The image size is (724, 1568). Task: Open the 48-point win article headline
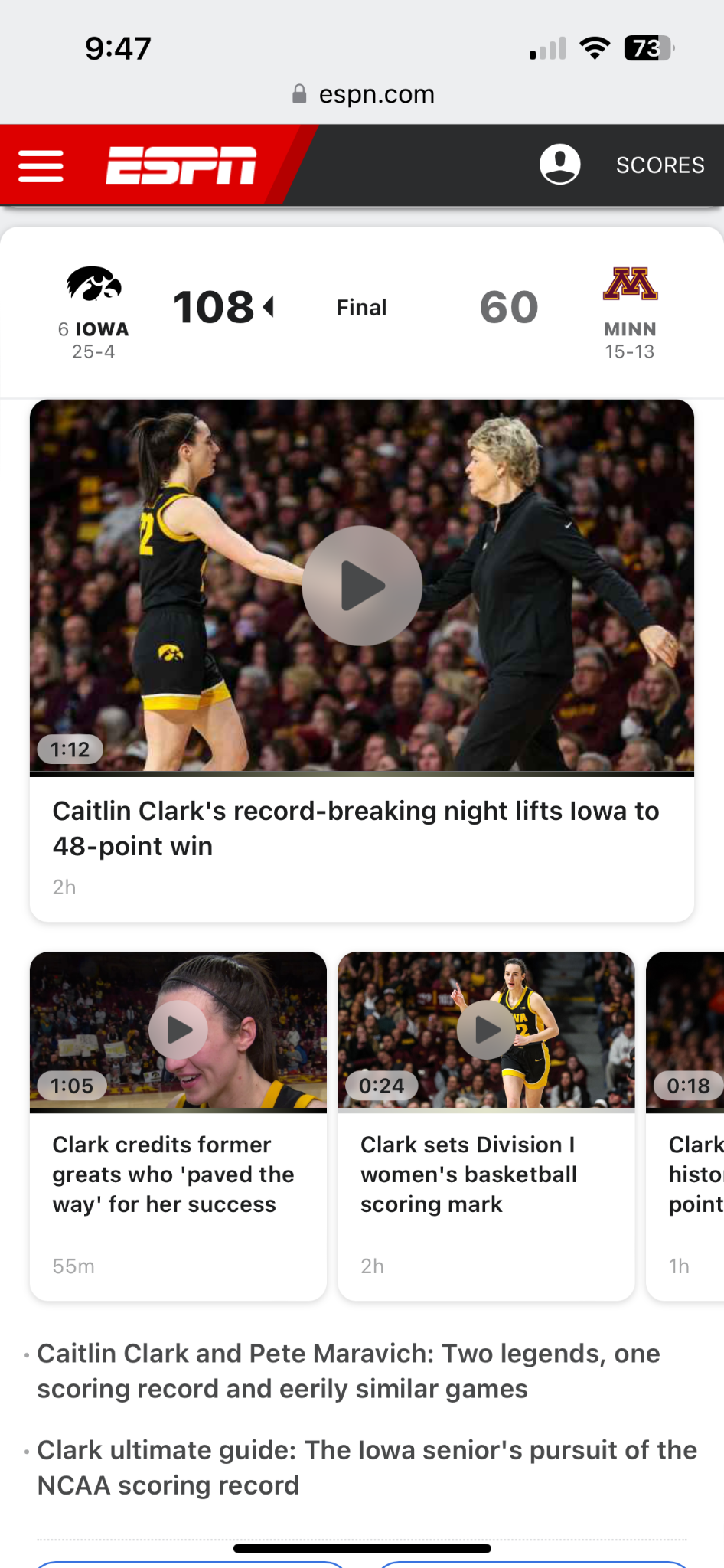(x=355, y=828)
